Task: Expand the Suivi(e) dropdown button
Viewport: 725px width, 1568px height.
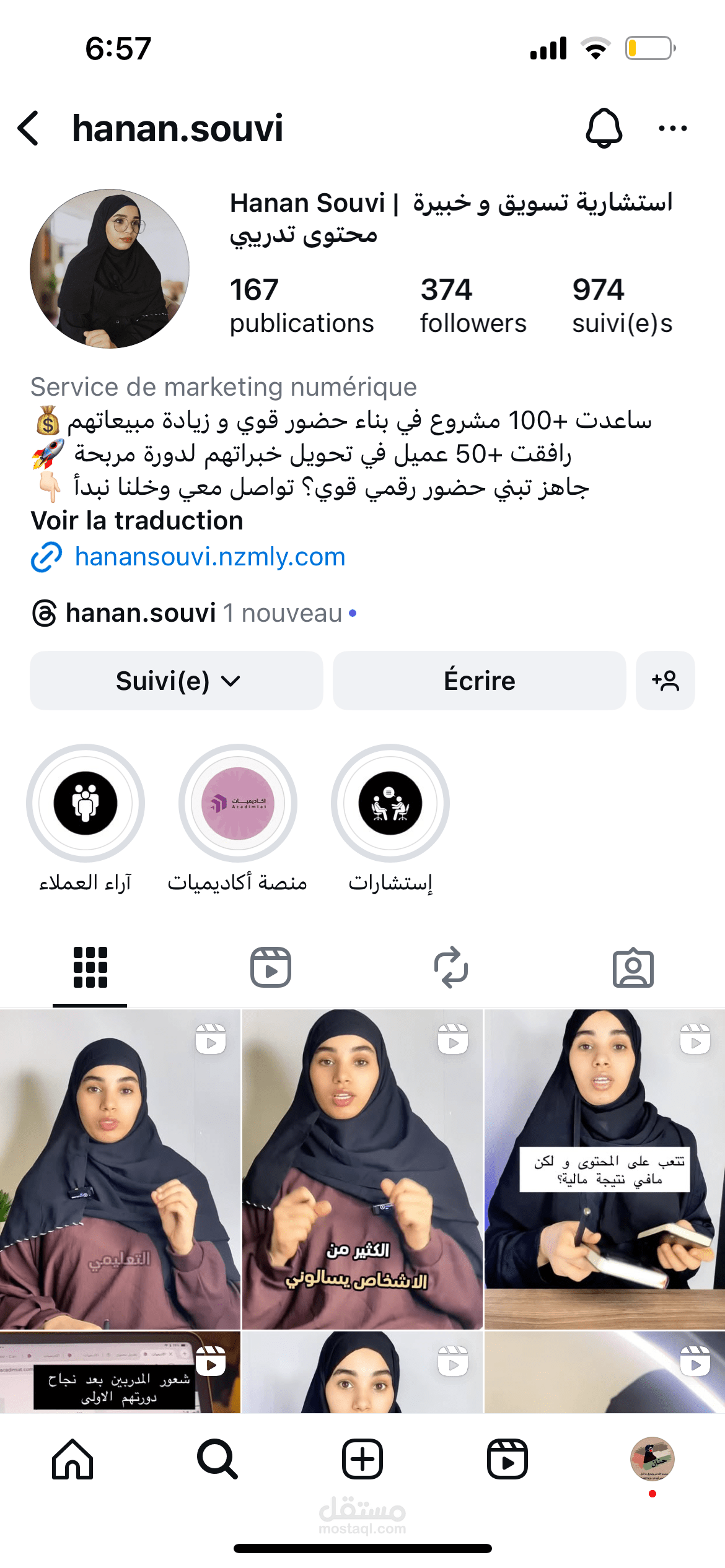Action: (177, 681)
